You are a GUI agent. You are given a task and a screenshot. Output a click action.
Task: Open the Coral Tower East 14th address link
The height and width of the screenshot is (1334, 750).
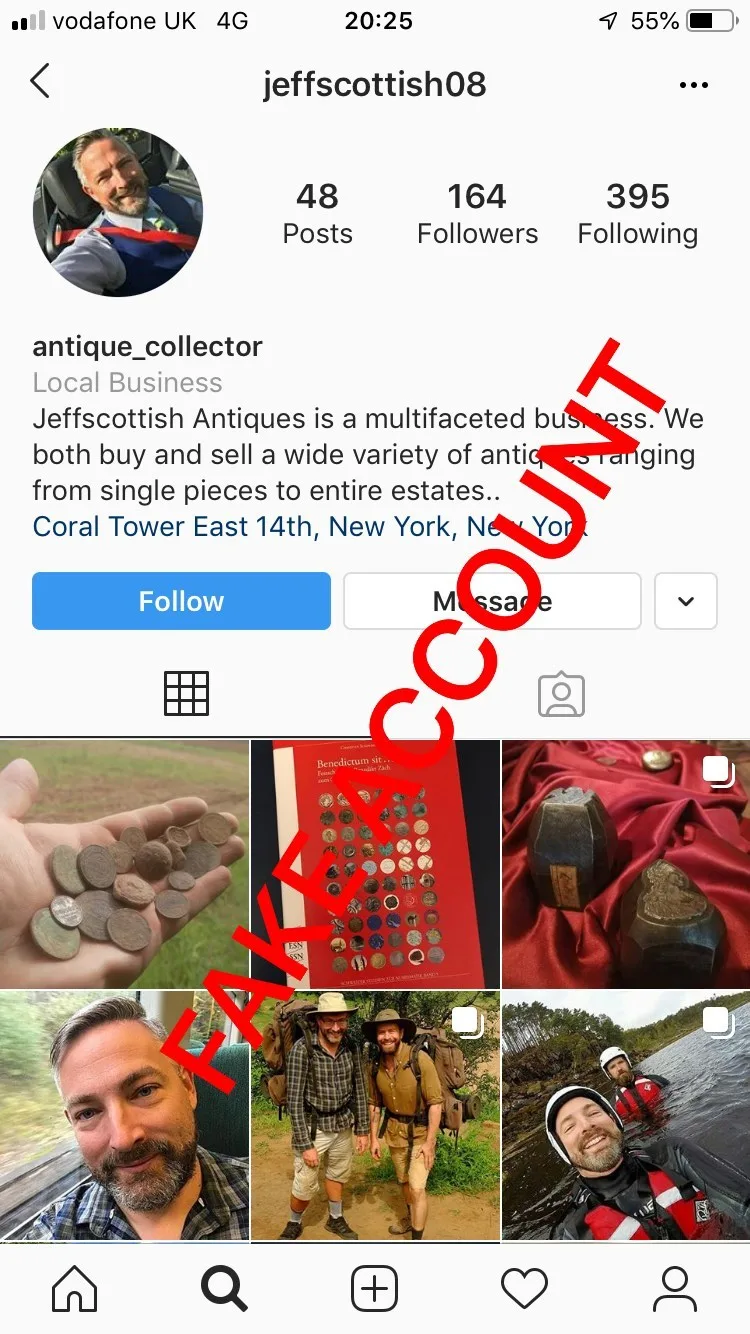click(310, 526)
